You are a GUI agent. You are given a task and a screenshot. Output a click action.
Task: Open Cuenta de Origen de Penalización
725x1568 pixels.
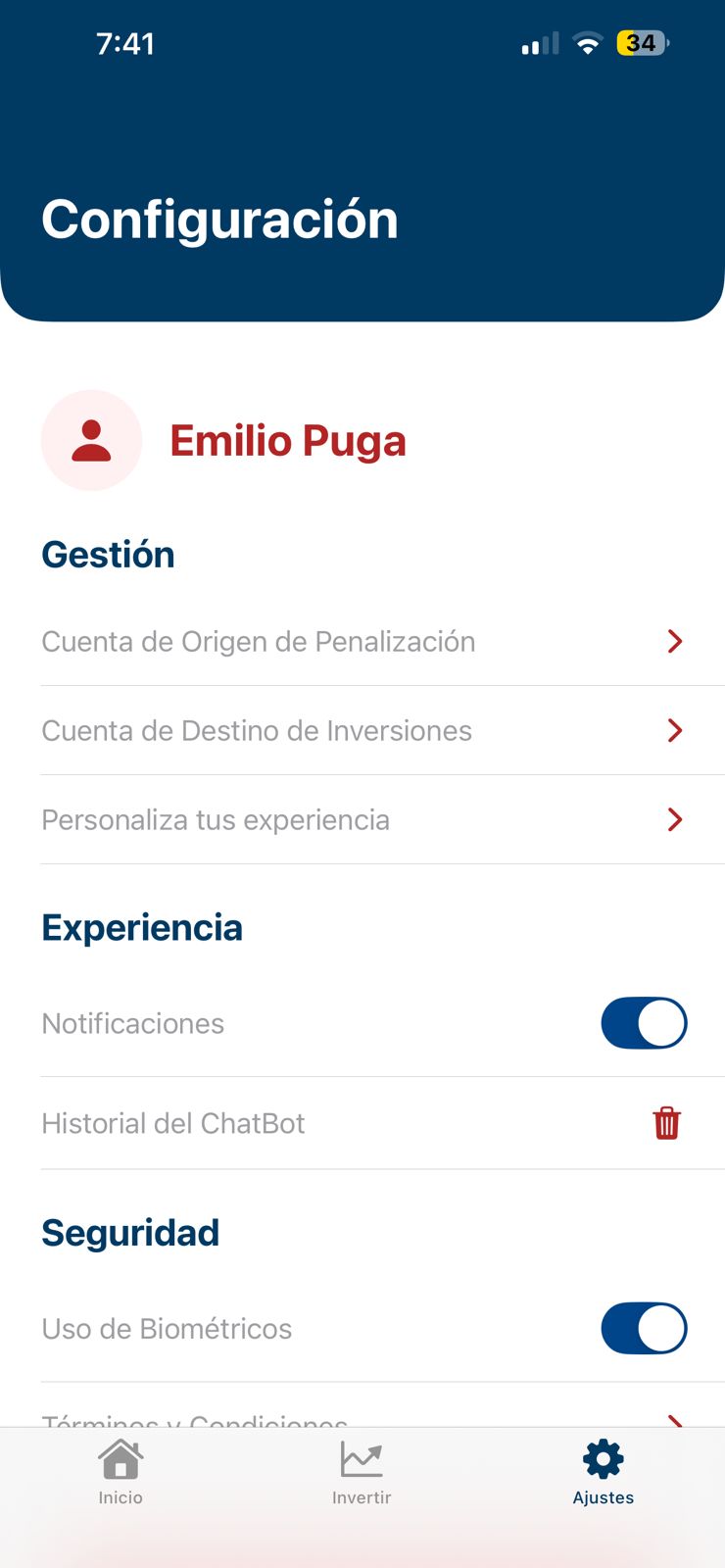click(362, 642)
